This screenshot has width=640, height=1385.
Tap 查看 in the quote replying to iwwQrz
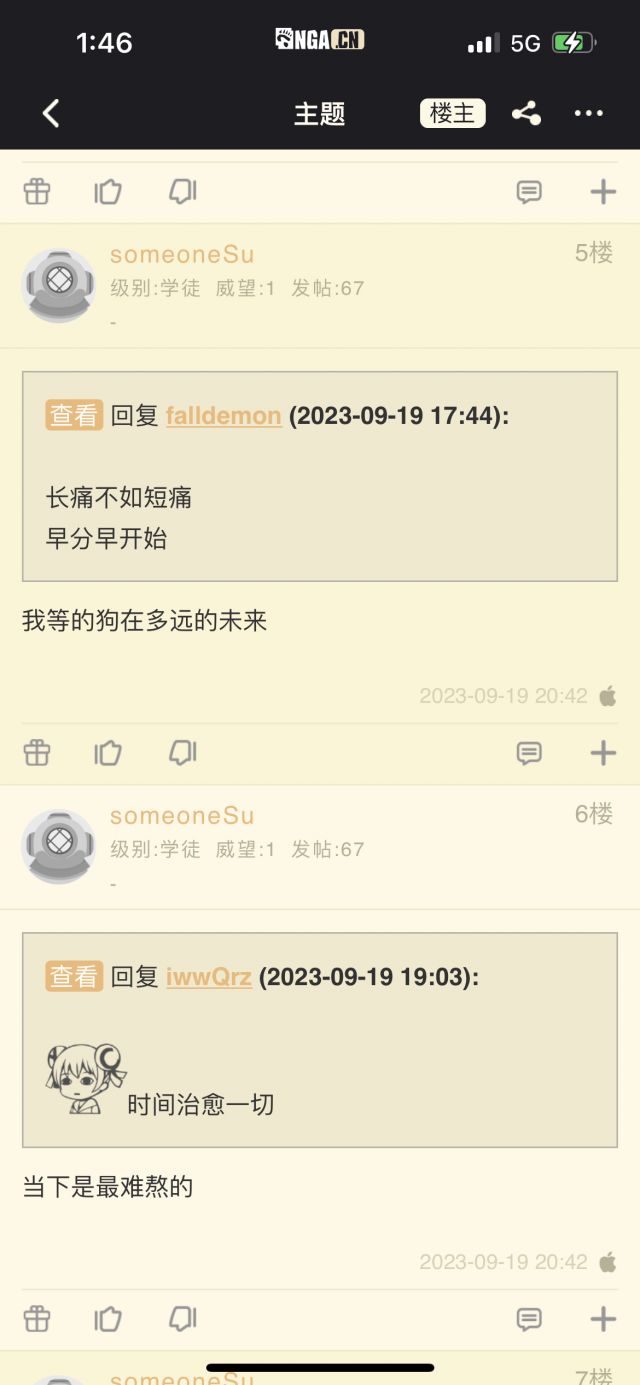coord(74,976)
